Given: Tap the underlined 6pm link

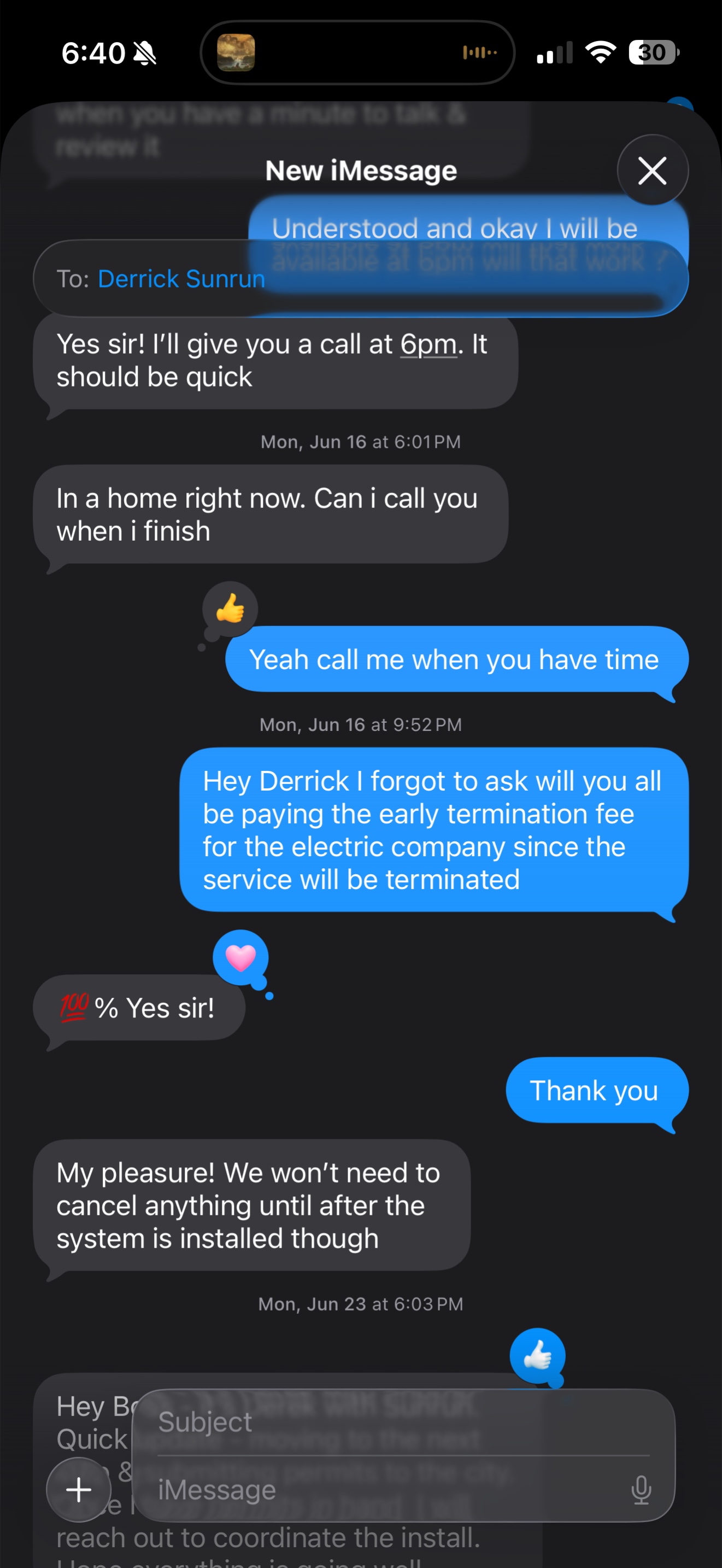Looking at the screenshot, I should pyautogui.click(x=428, y=344).
